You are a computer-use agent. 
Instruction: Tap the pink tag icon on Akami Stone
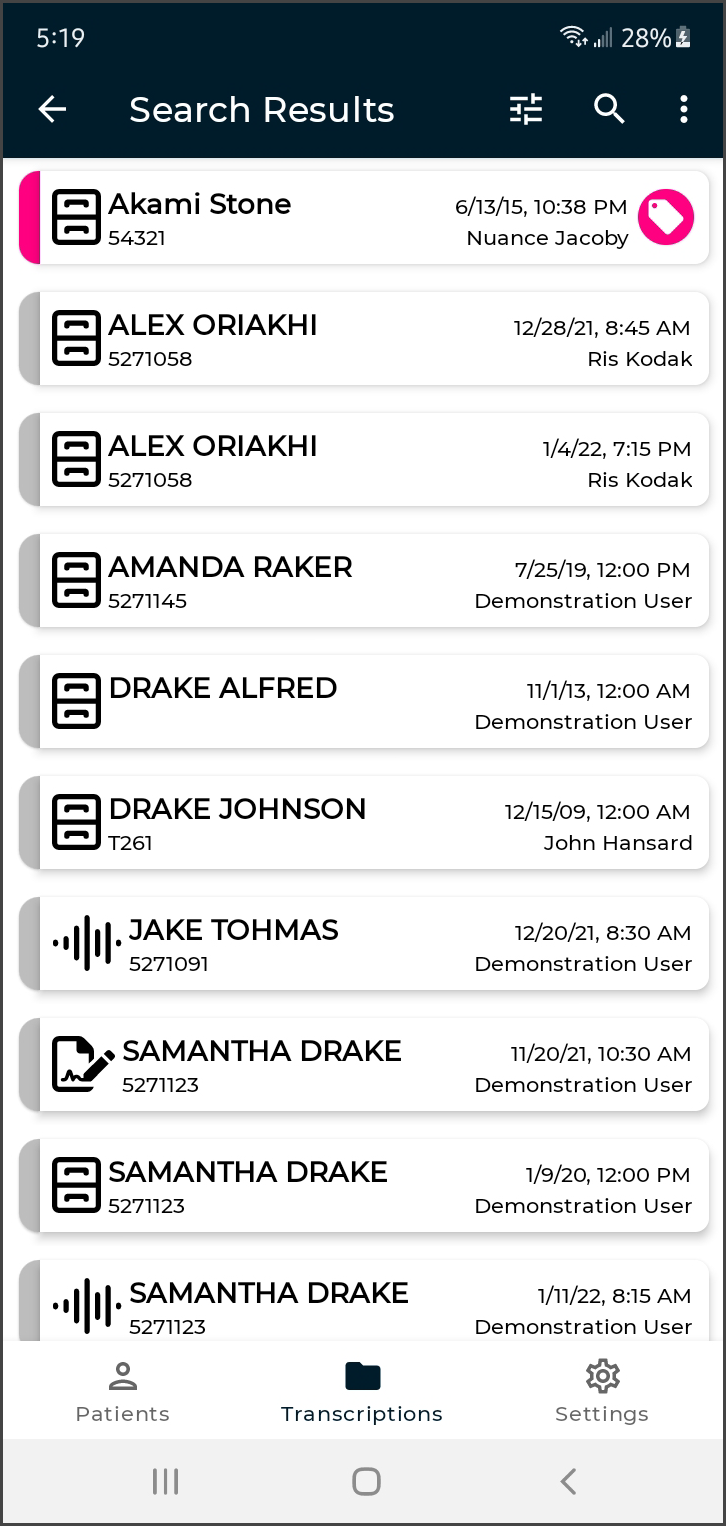point(666,217)
